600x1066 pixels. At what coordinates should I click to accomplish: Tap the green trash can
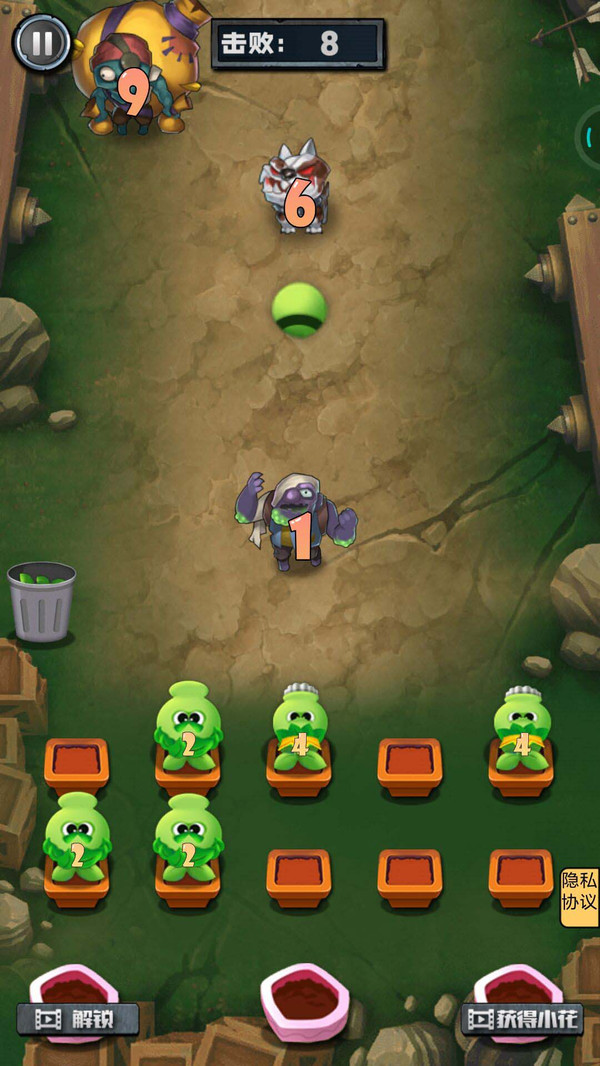[x=42, y=602]
